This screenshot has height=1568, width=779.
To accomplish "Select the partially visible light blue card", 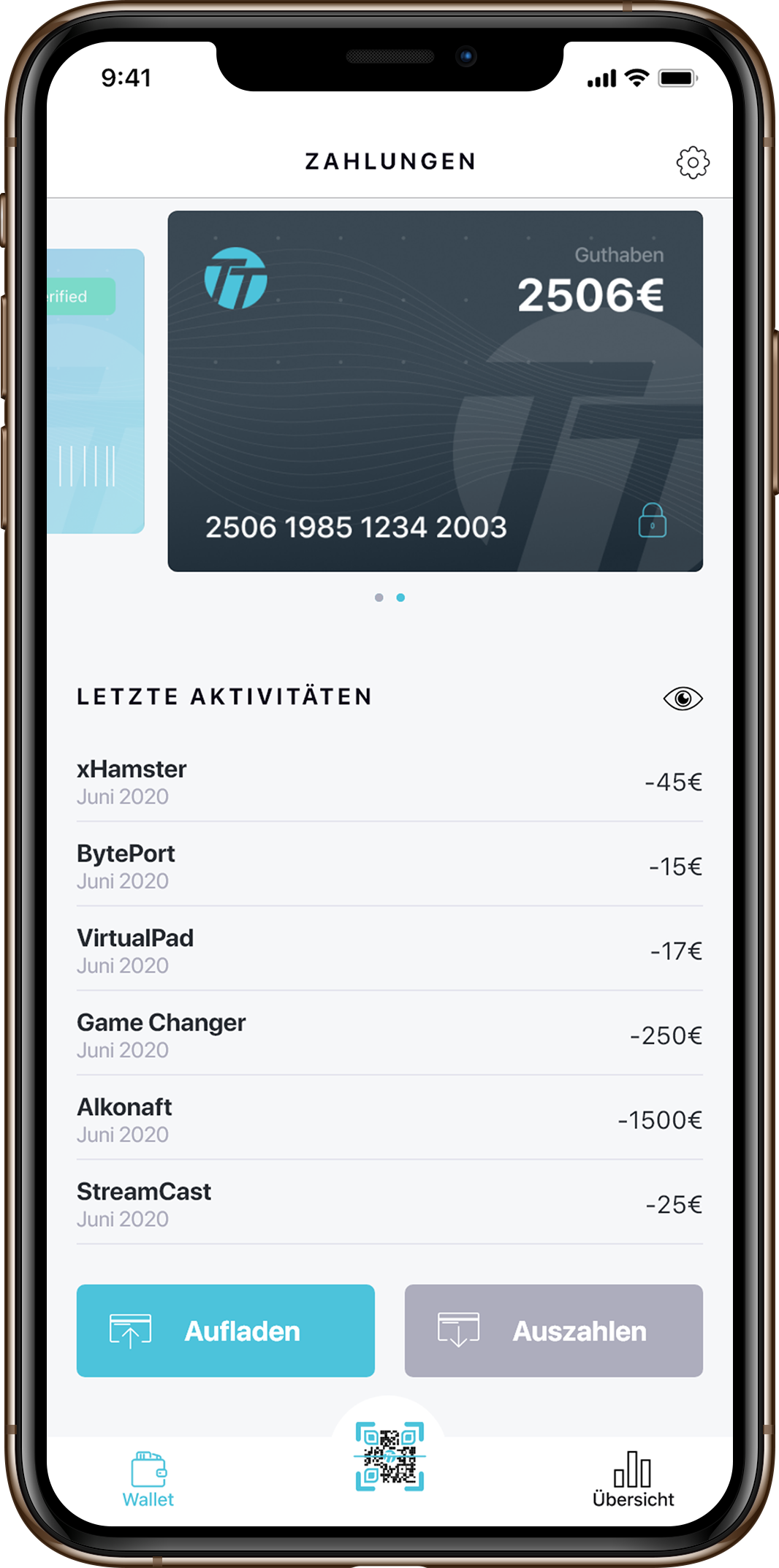I will (x=96, y=391).
